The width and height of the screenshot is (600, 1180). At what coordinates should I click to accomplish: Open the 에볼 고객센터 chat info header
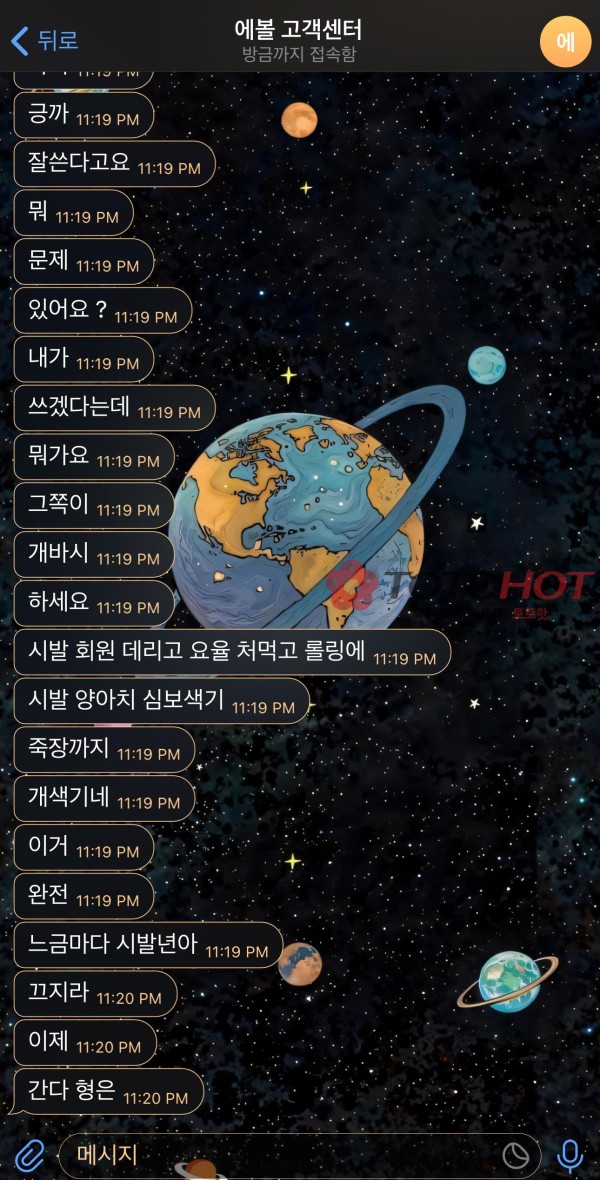[298, 40]
